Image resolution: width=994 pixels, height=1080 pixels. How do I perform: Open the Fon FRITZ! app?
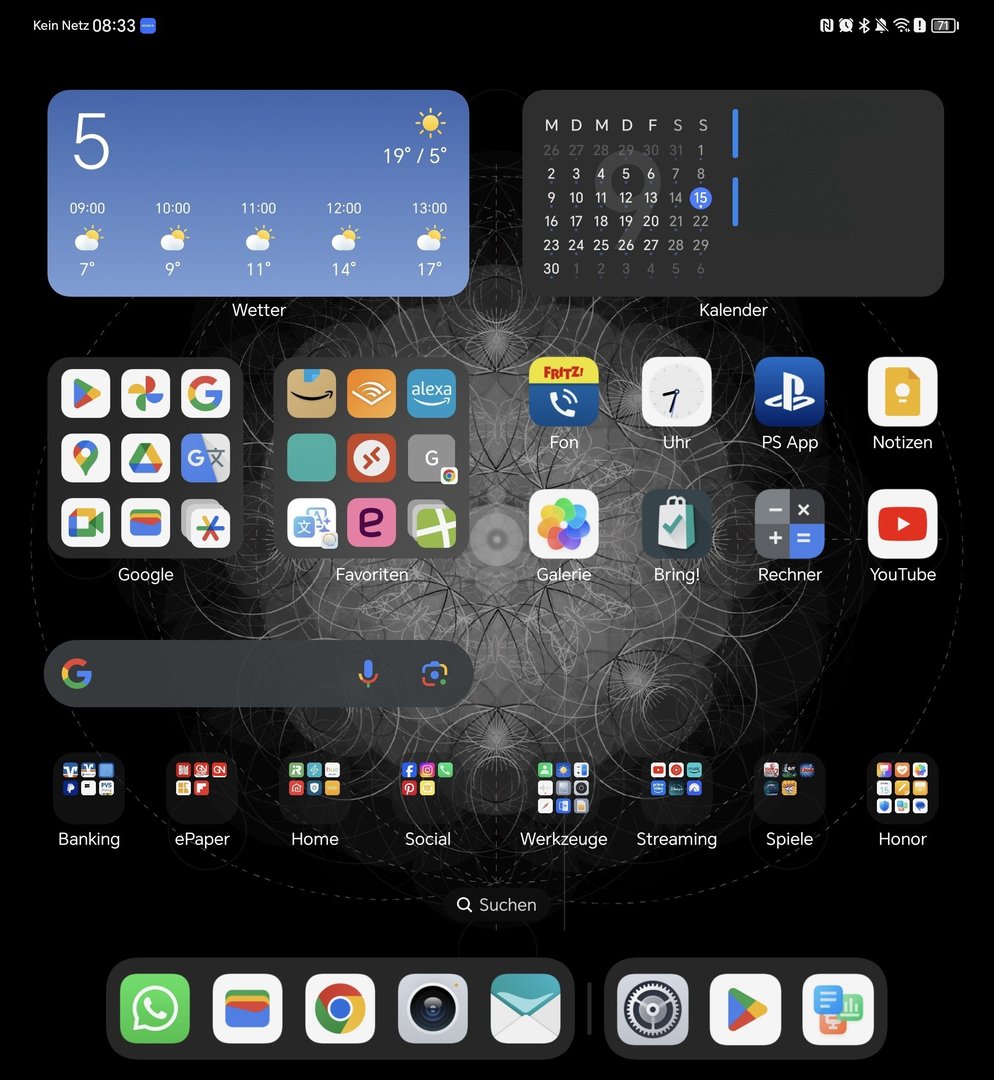(563, 392)
